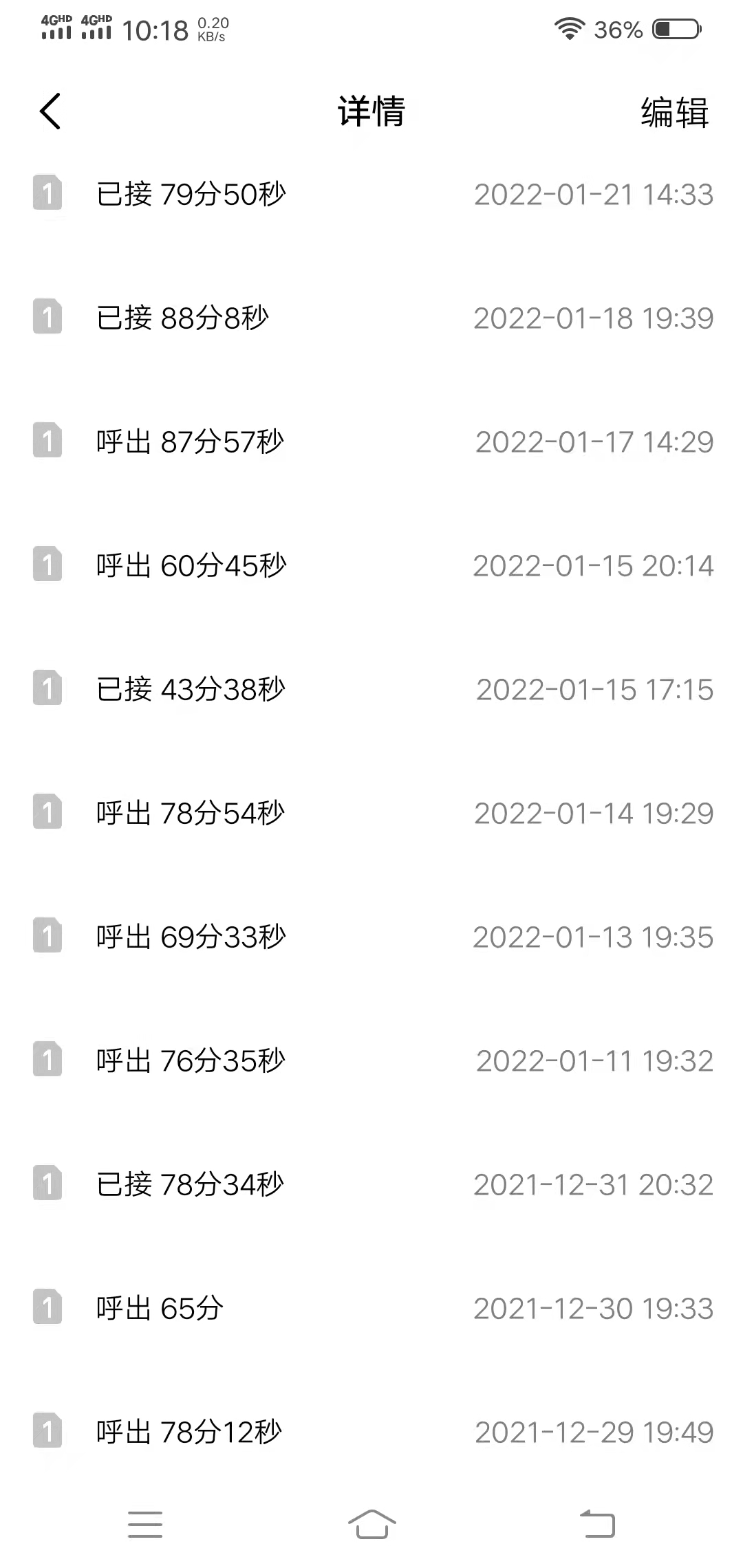The width and height of the screenshot is (743, 1568).
Task: Open the 已接 79分50秒 call record
Action: [x=371, y=194]
